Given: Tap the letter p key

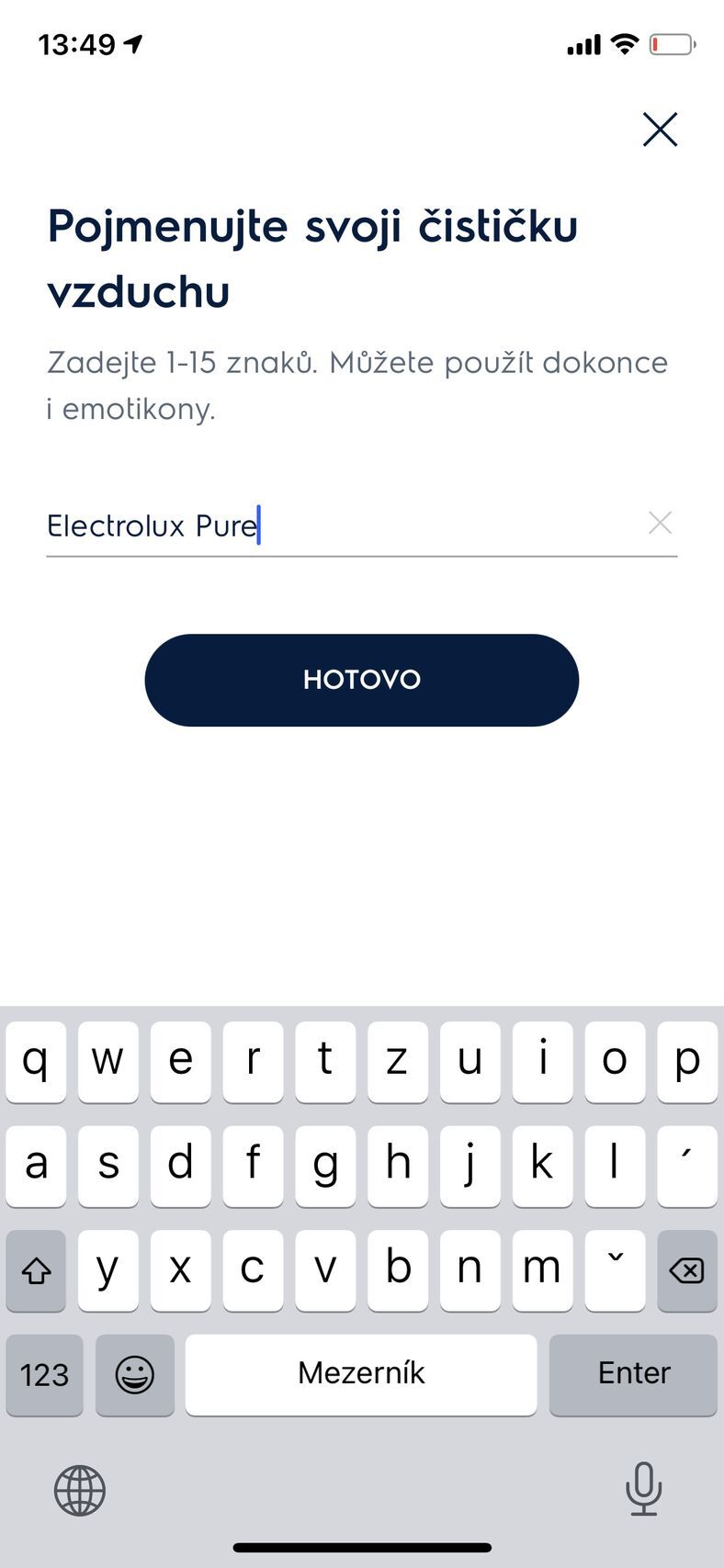Looking at the screenshot, I should 687,1061.
